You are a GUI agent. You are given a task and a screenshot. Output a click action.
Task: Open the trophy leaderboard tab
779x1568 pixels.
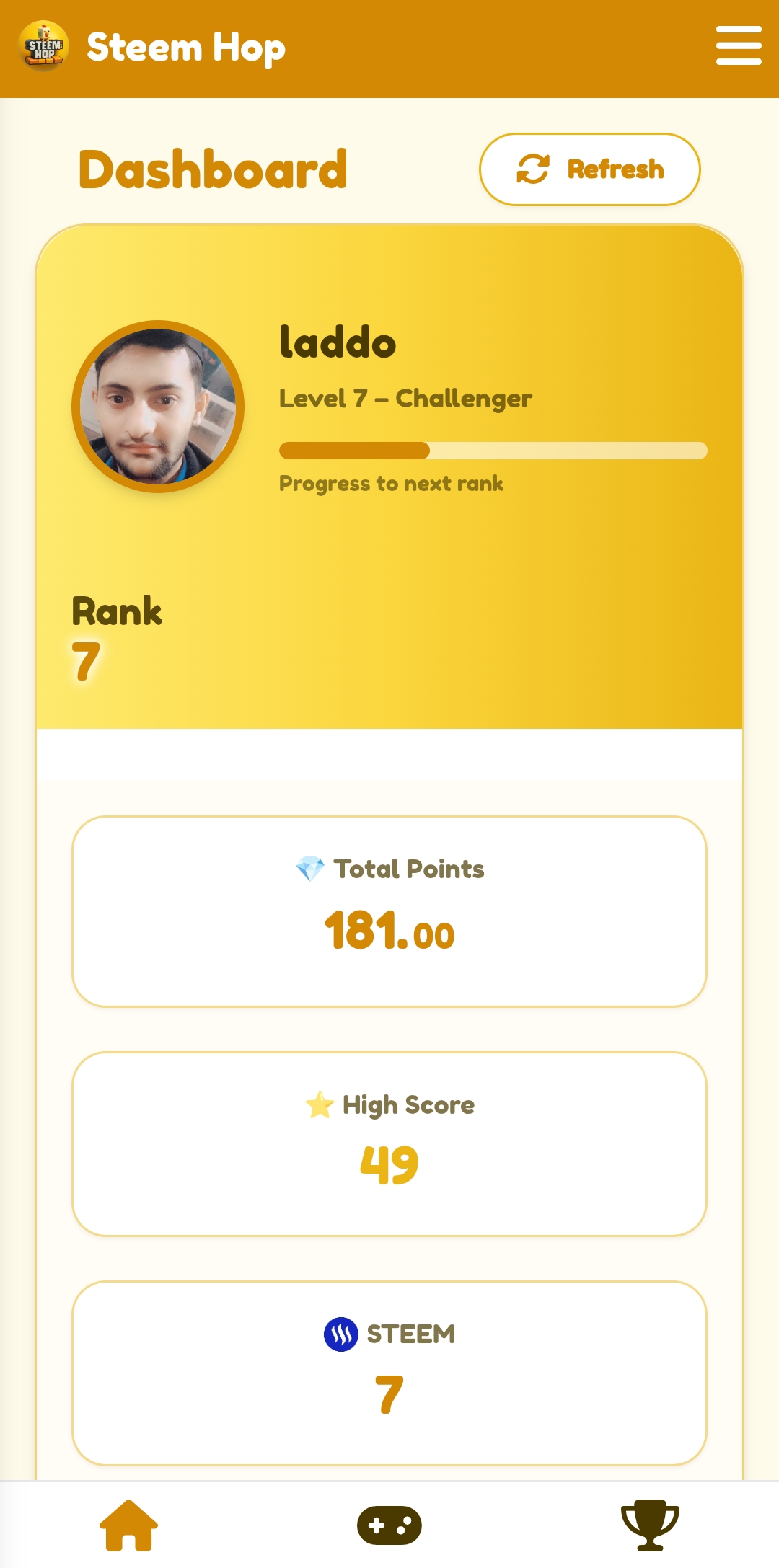tap(650, 1525)
